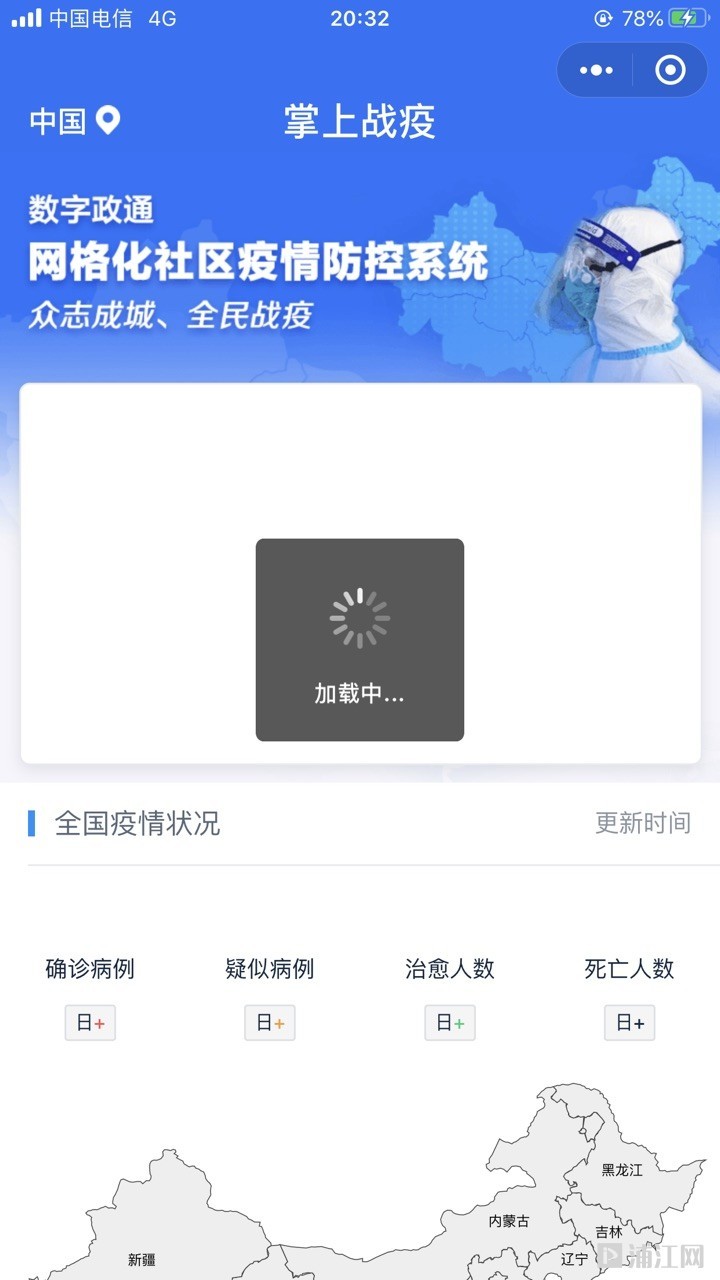Show daily increase for 疑似病例

click(270, 1023)
